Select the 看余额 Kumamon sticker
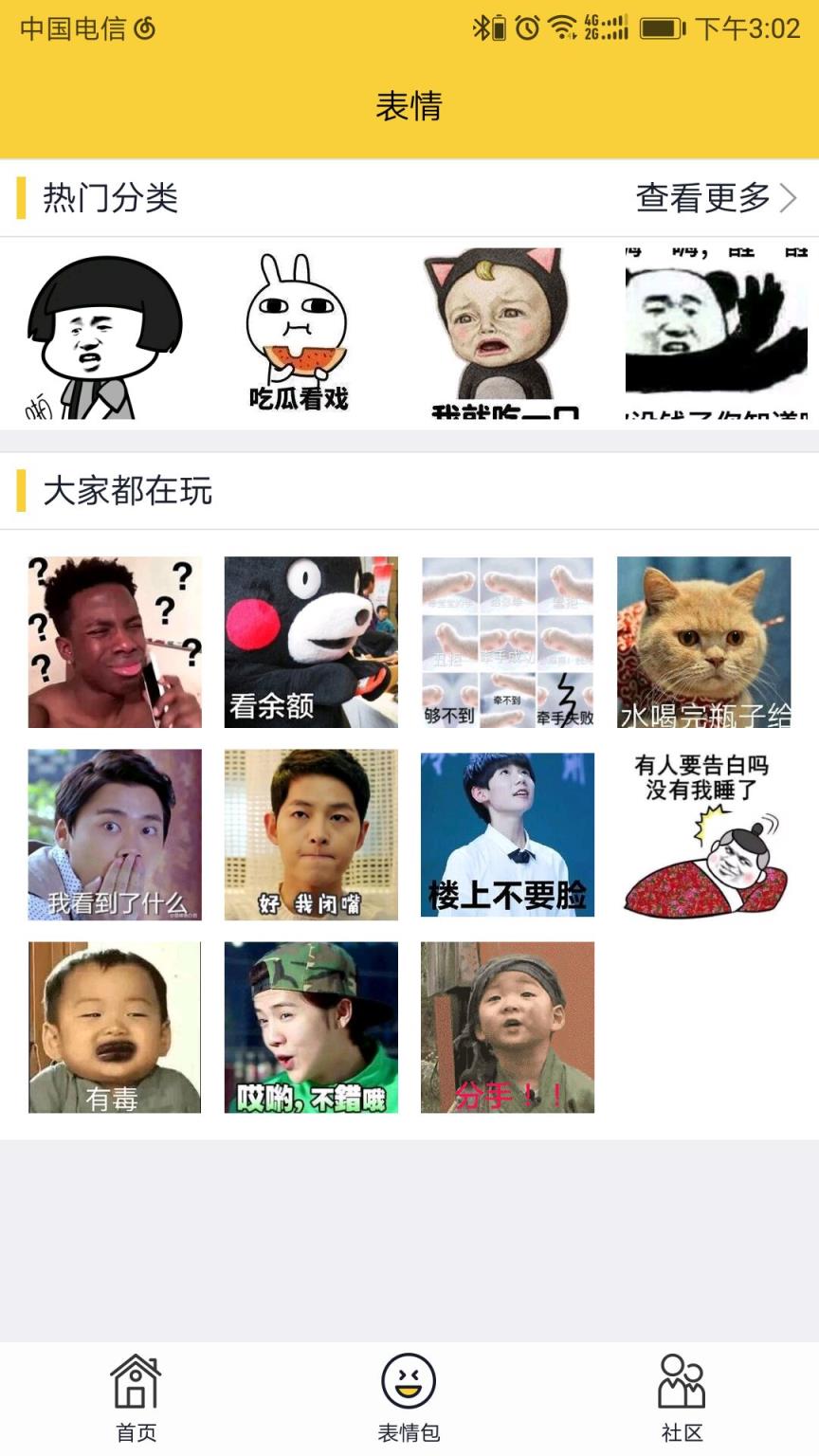This screenshot has height=1456, width=819. point(311,642)
